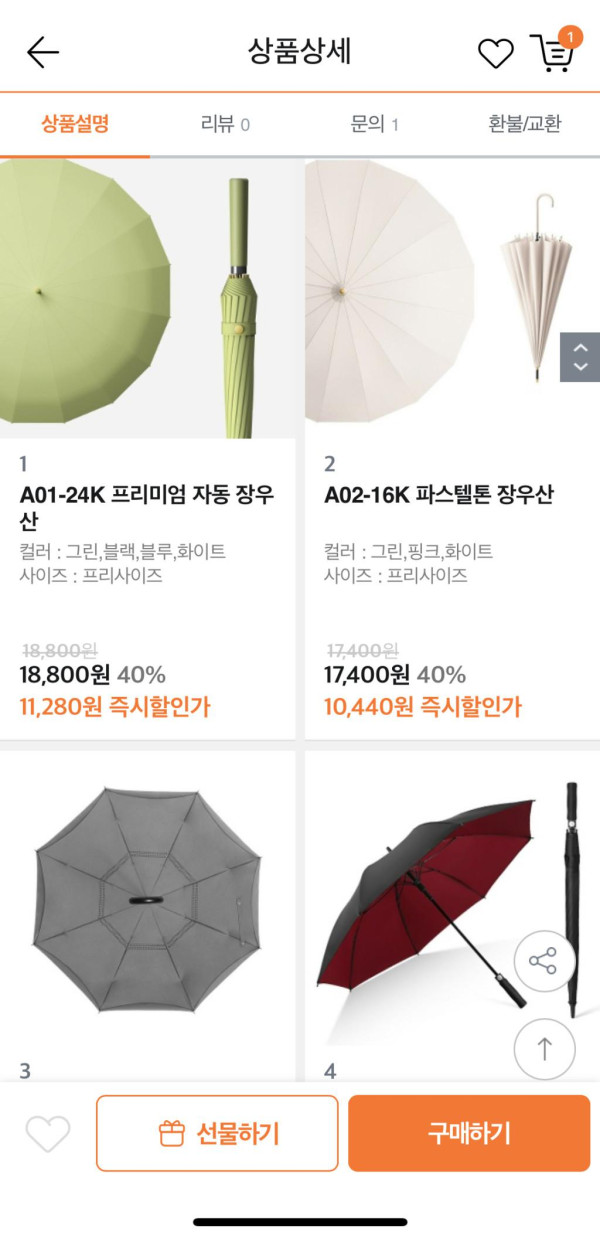Tap the up/down chevron scroll handle

[580, 357]
